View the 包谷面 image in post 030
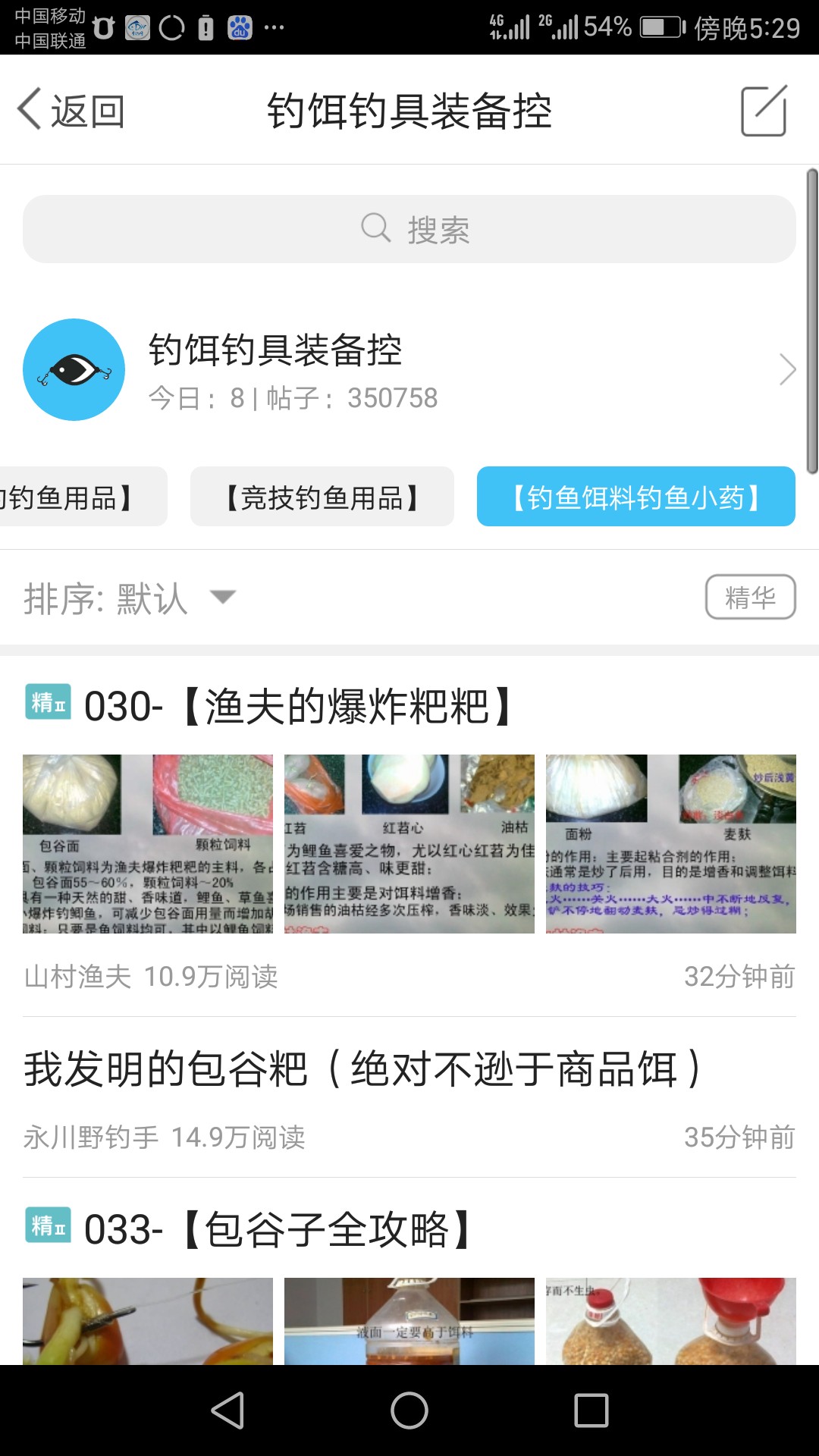The width and height of the screenshot is (819, 1456). coord(148,843)
